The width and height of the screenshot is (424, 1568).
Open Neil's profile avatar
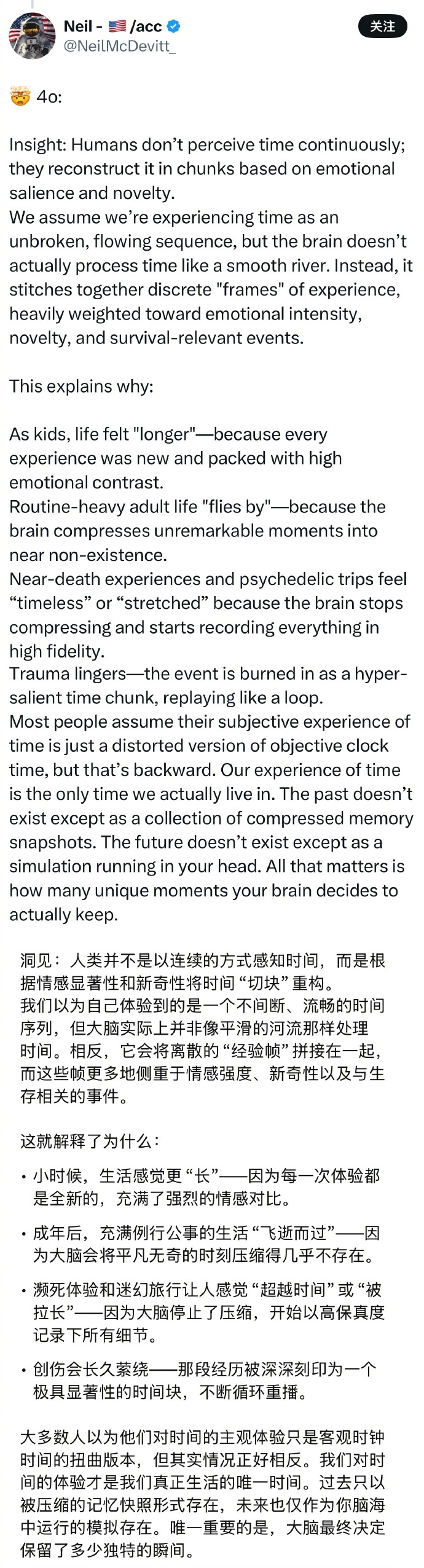(x=32, y=36)
